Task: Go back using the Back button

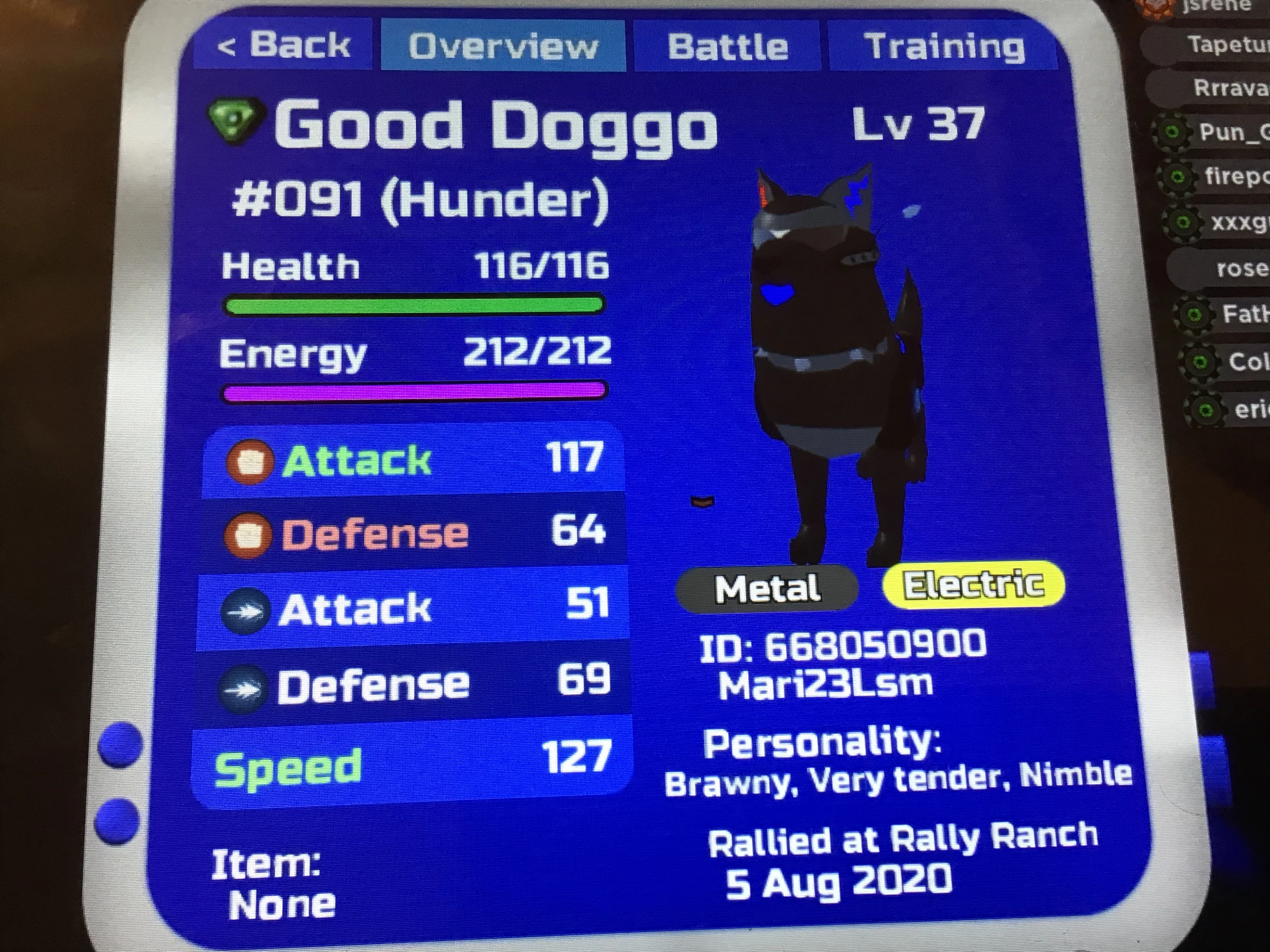Action: (x=284, y=45)
